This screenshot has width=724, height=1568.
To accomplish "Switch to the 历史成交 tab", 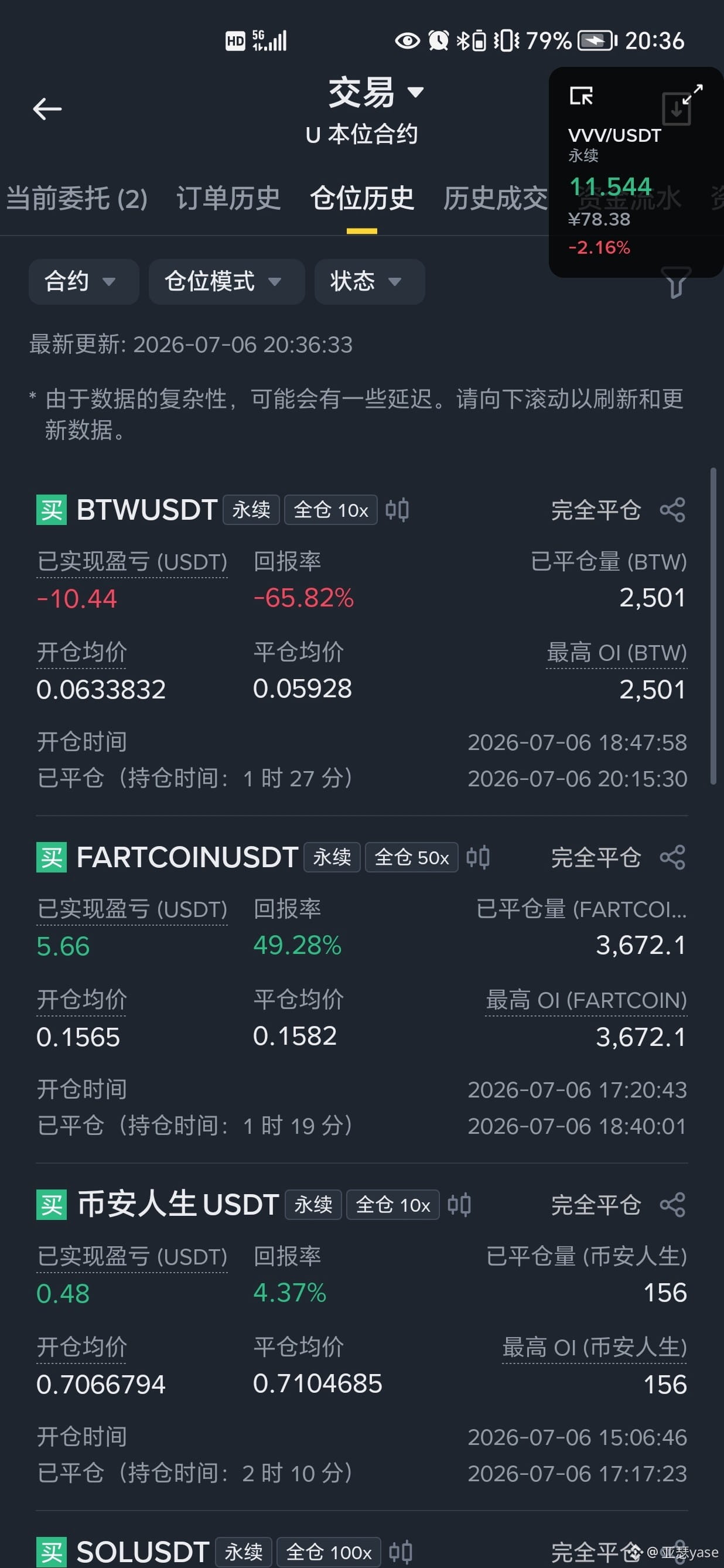I will (x=495, y=199).
